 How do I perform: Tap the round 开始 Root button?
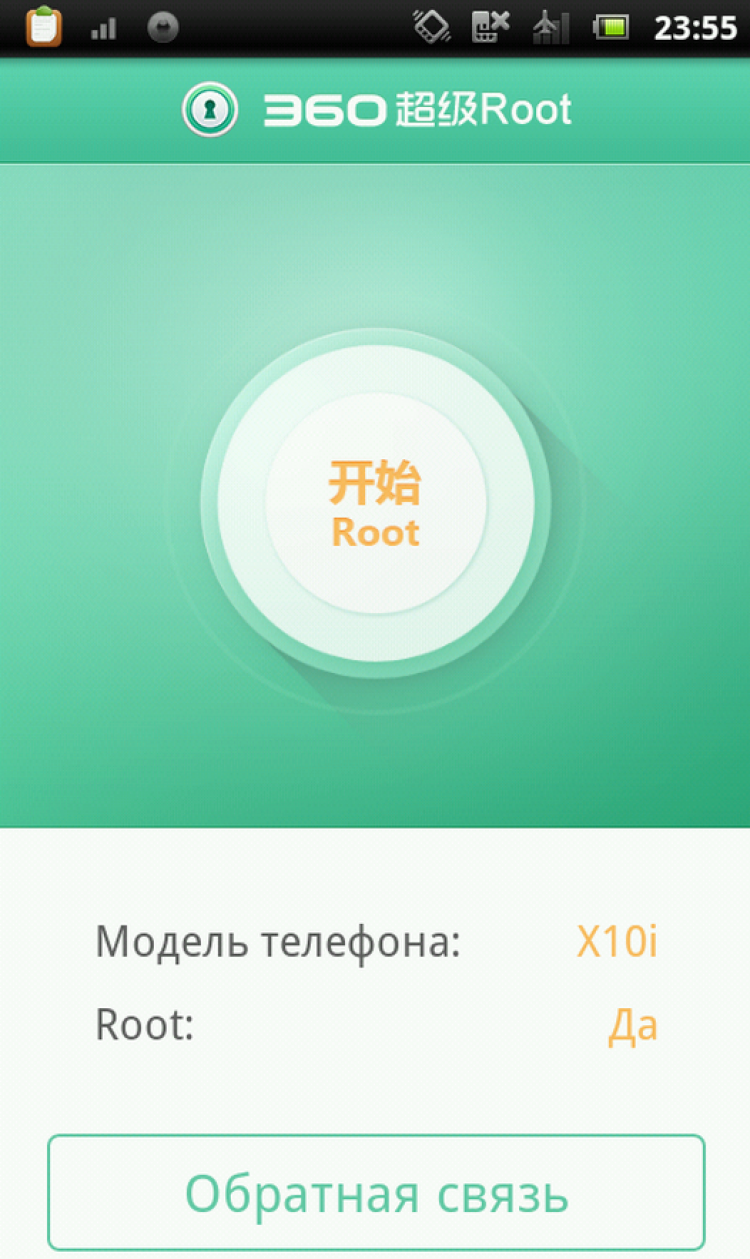click(x=375, y=503)
